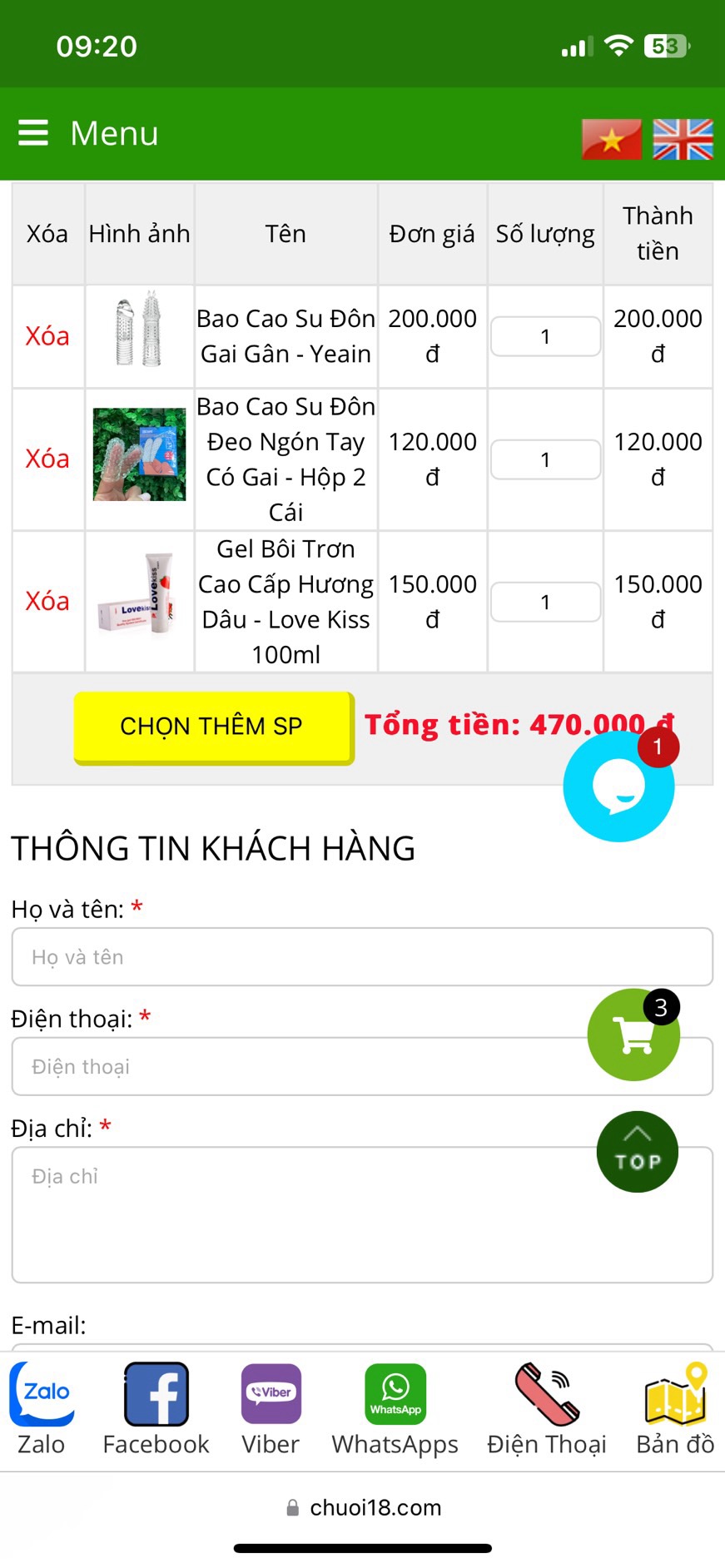Open the live chat bubble

(x=618, y=786)
